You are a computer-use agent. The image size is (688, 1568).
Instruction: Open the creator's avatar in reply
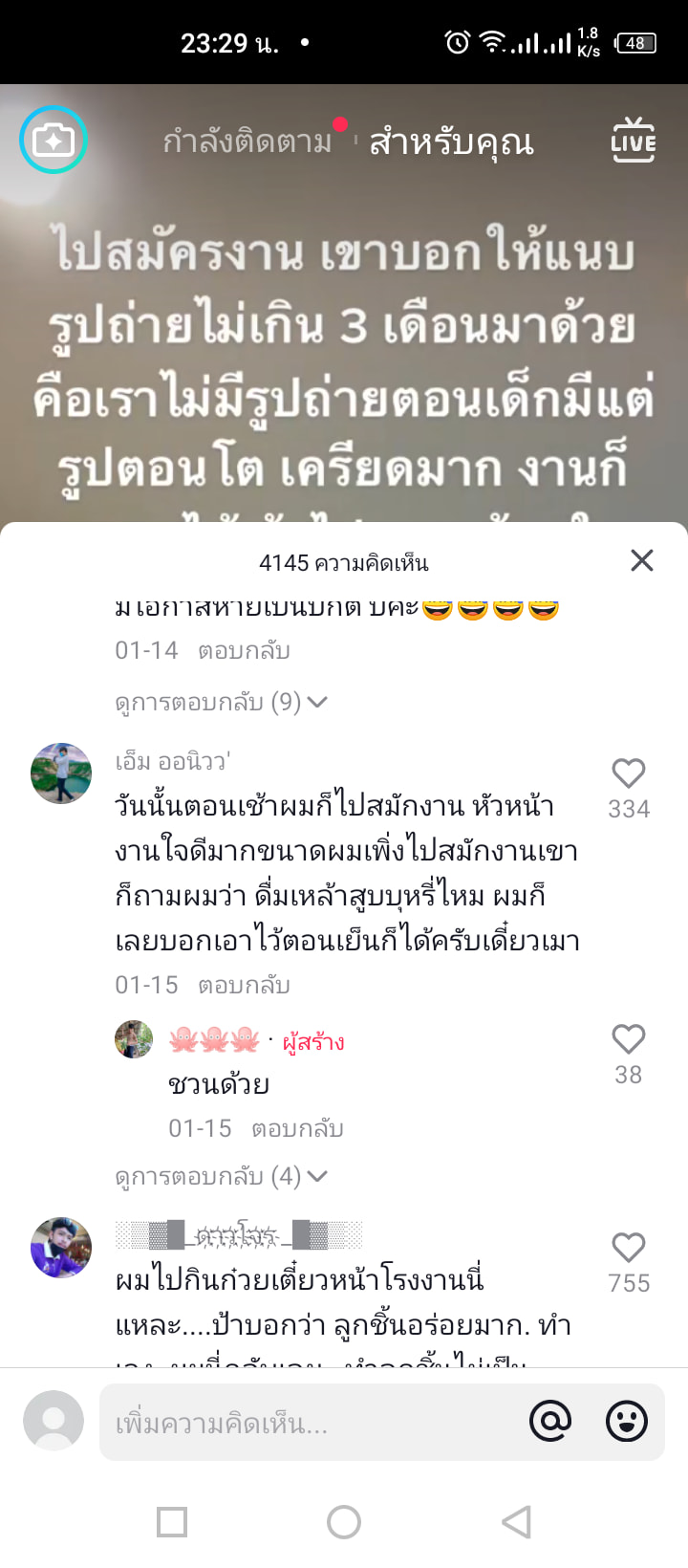click(134, 1039)
